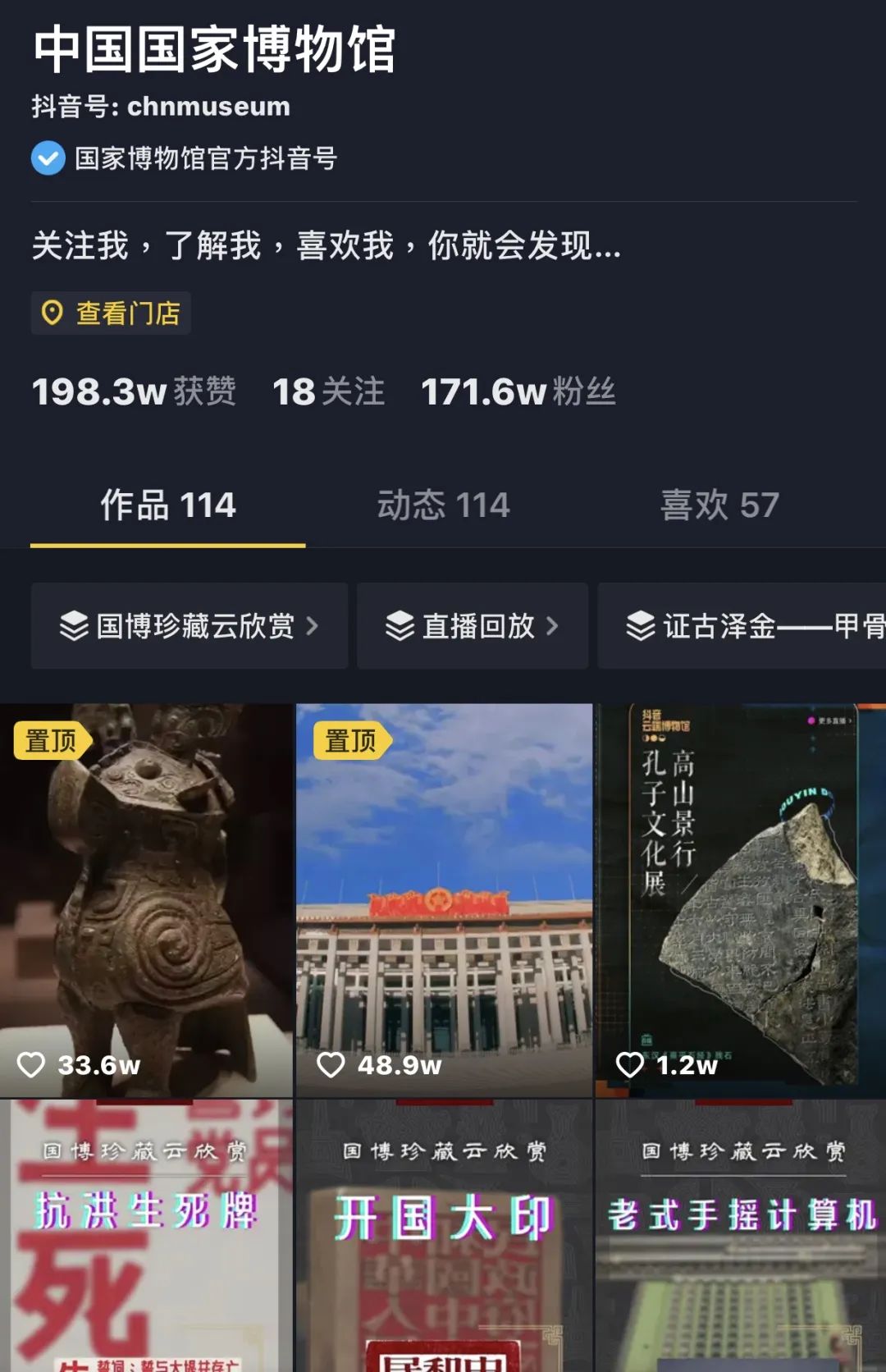
Task: Select the 作品 114 tab
Action: pos(168,505)
